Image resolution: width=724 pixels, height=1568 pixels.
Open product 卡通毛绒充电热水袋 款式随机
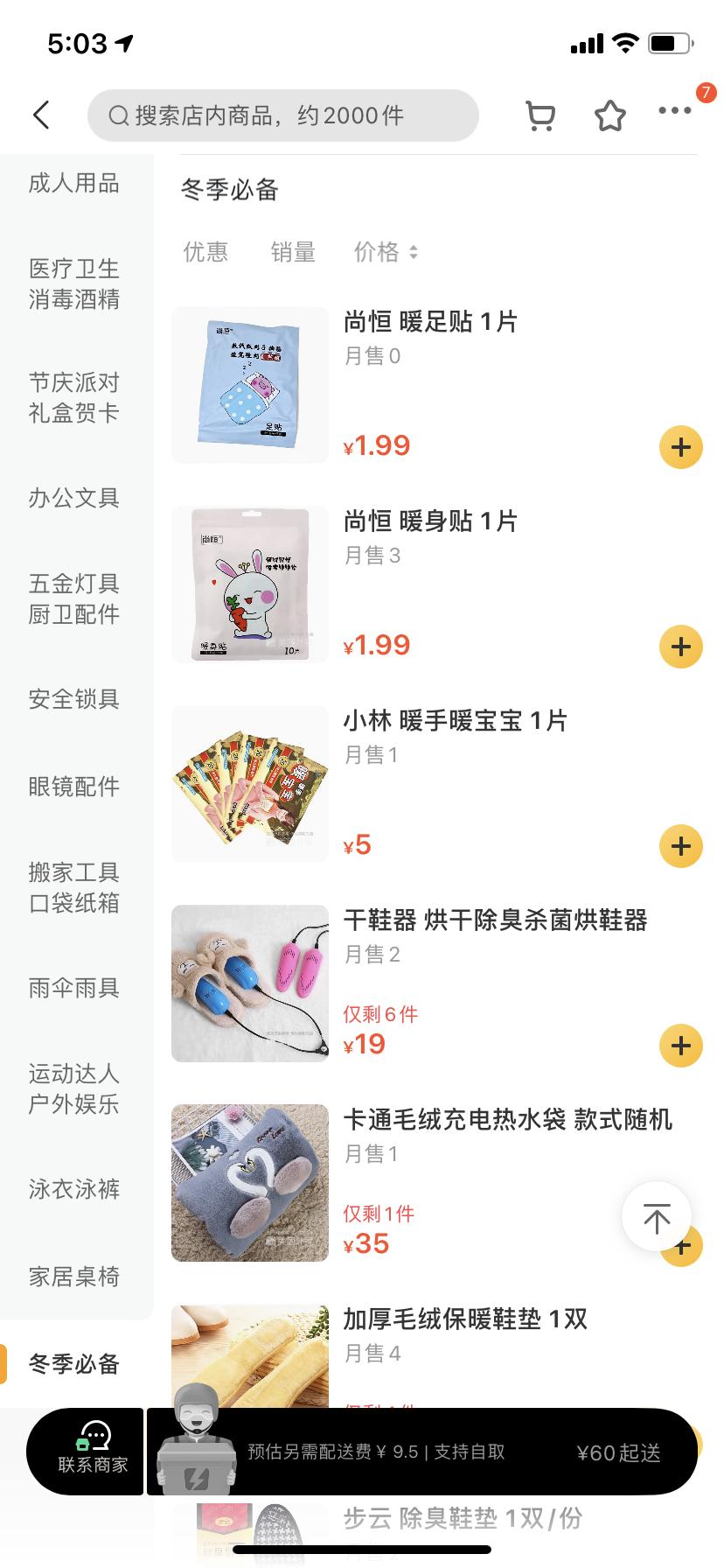[x=507, y=1121]
